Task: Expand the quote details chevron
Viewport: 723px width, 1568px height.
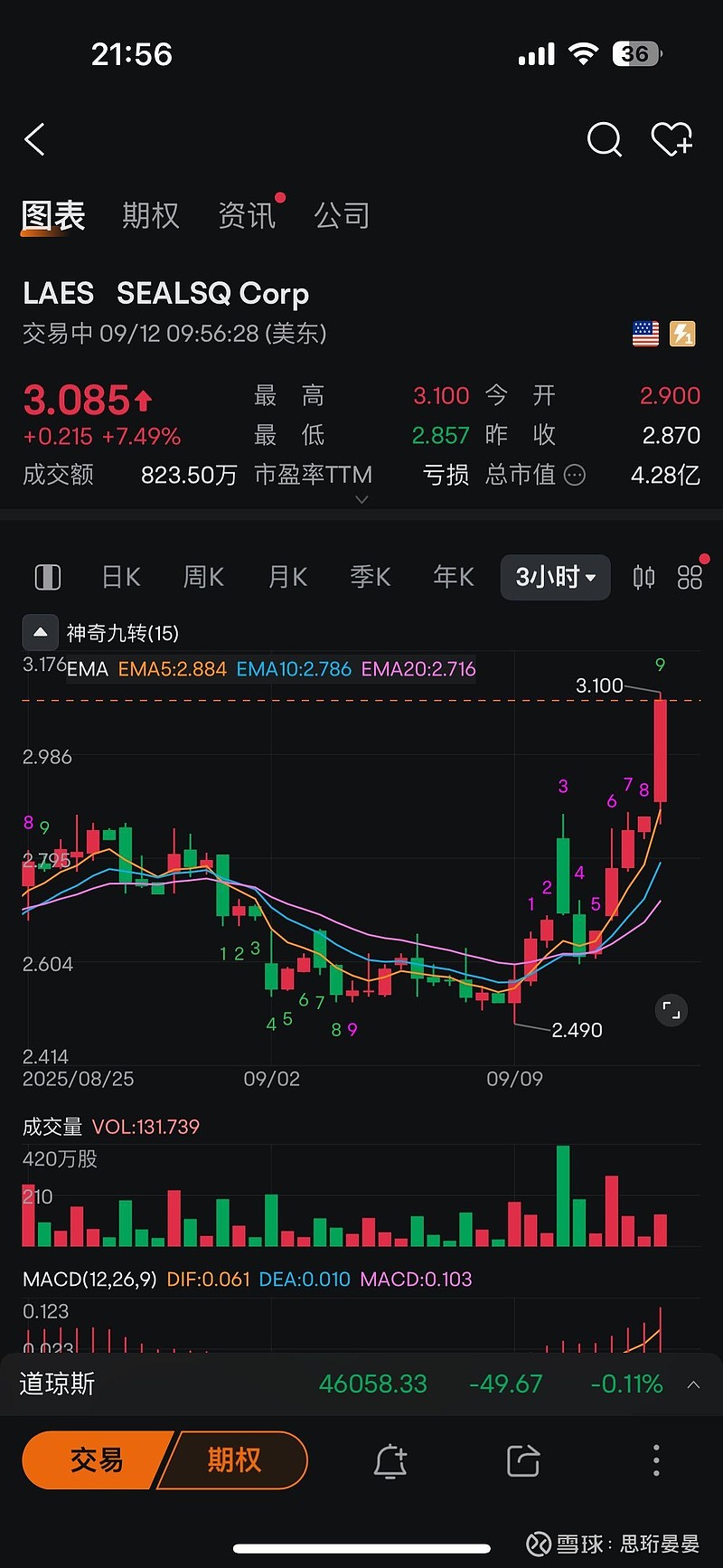Action: pos(361,500)
